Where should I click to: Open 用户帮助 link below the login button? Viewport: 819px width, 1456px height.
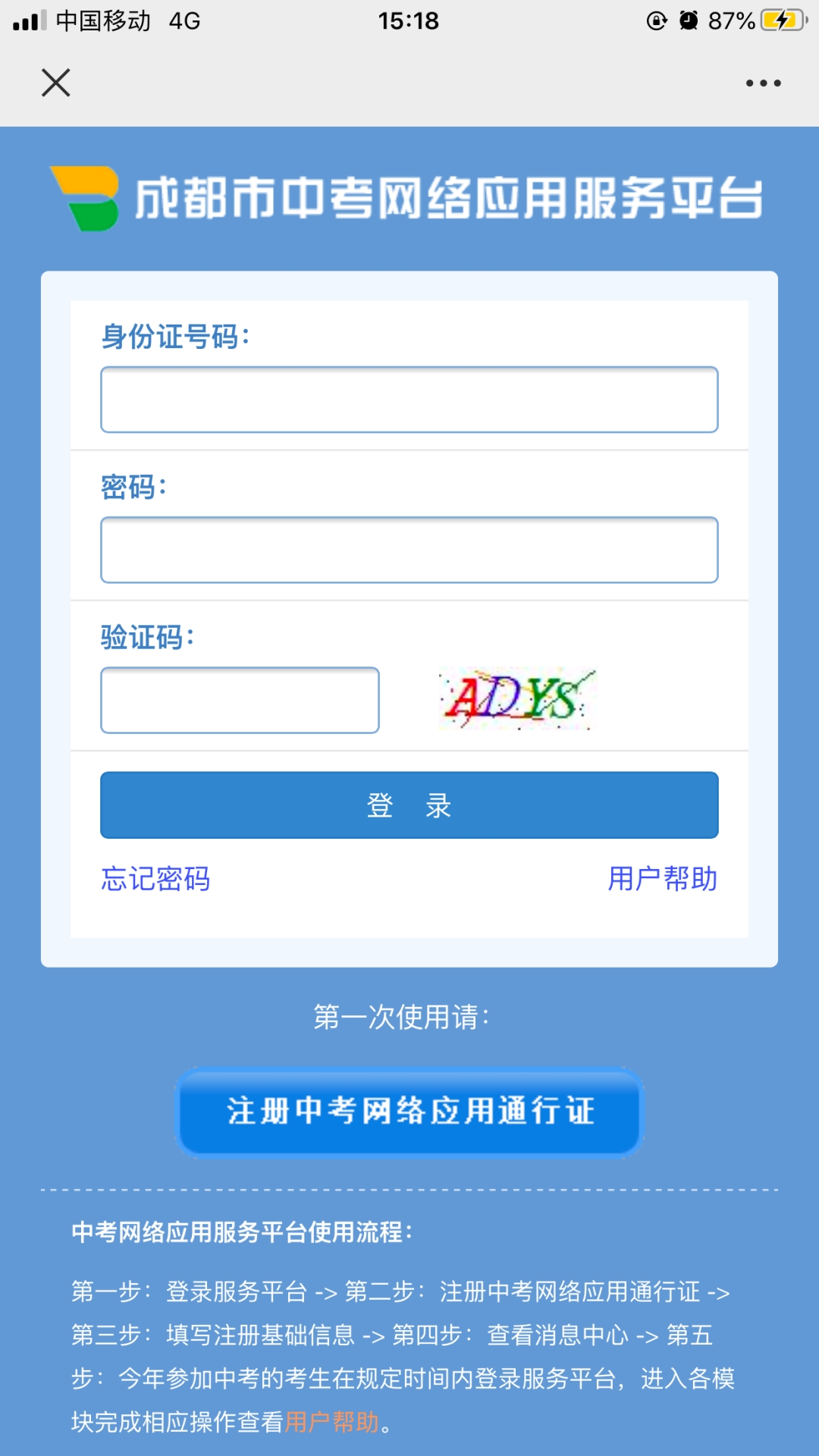(662, 879)
